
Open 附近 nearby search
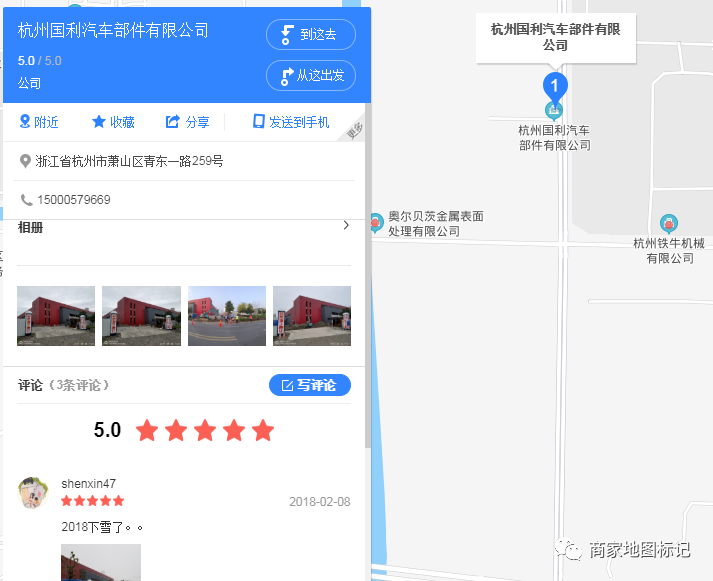pyautogui.click(x=39, y=122)
